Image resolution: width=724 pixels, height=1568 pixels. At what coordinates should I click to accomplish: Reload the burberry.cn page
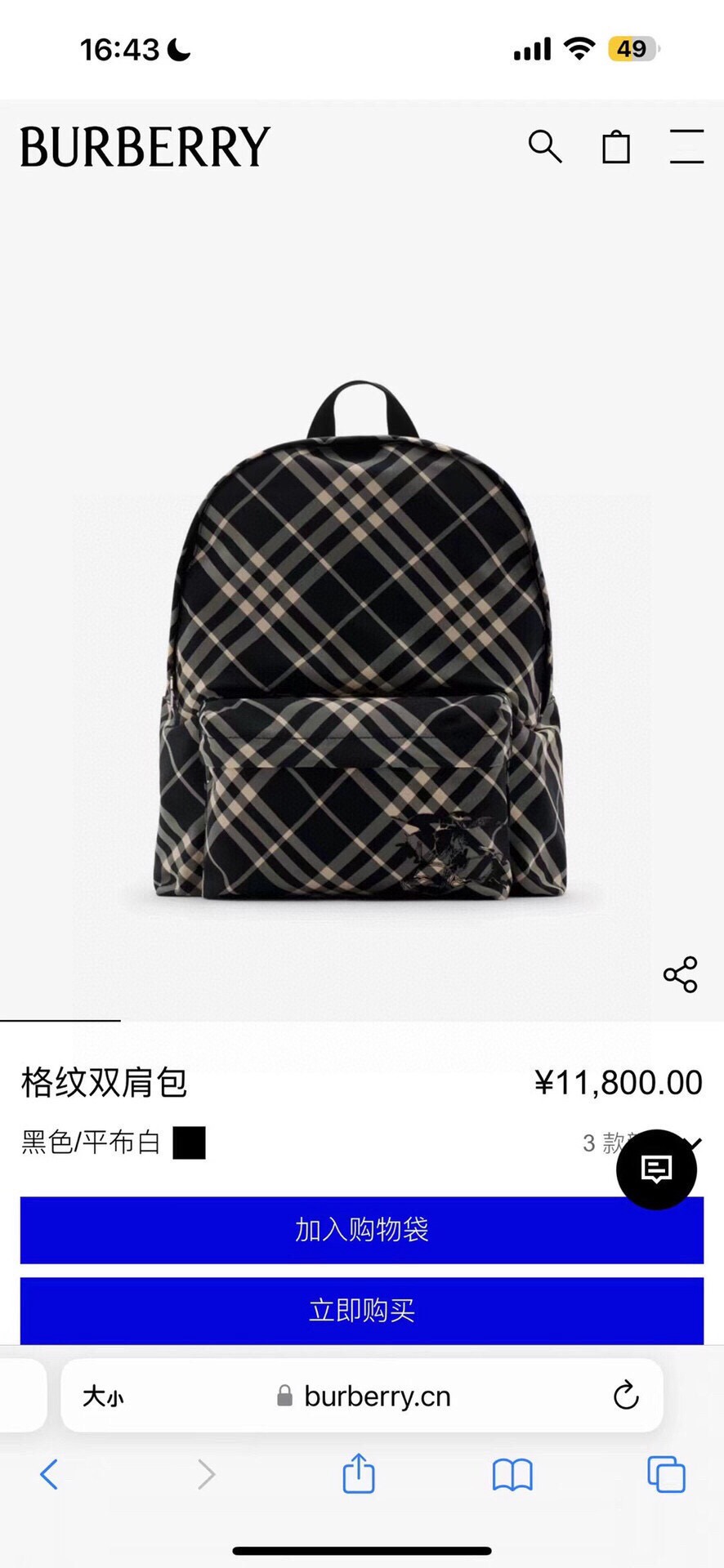pyautogui.click(x=626, y=1396)
